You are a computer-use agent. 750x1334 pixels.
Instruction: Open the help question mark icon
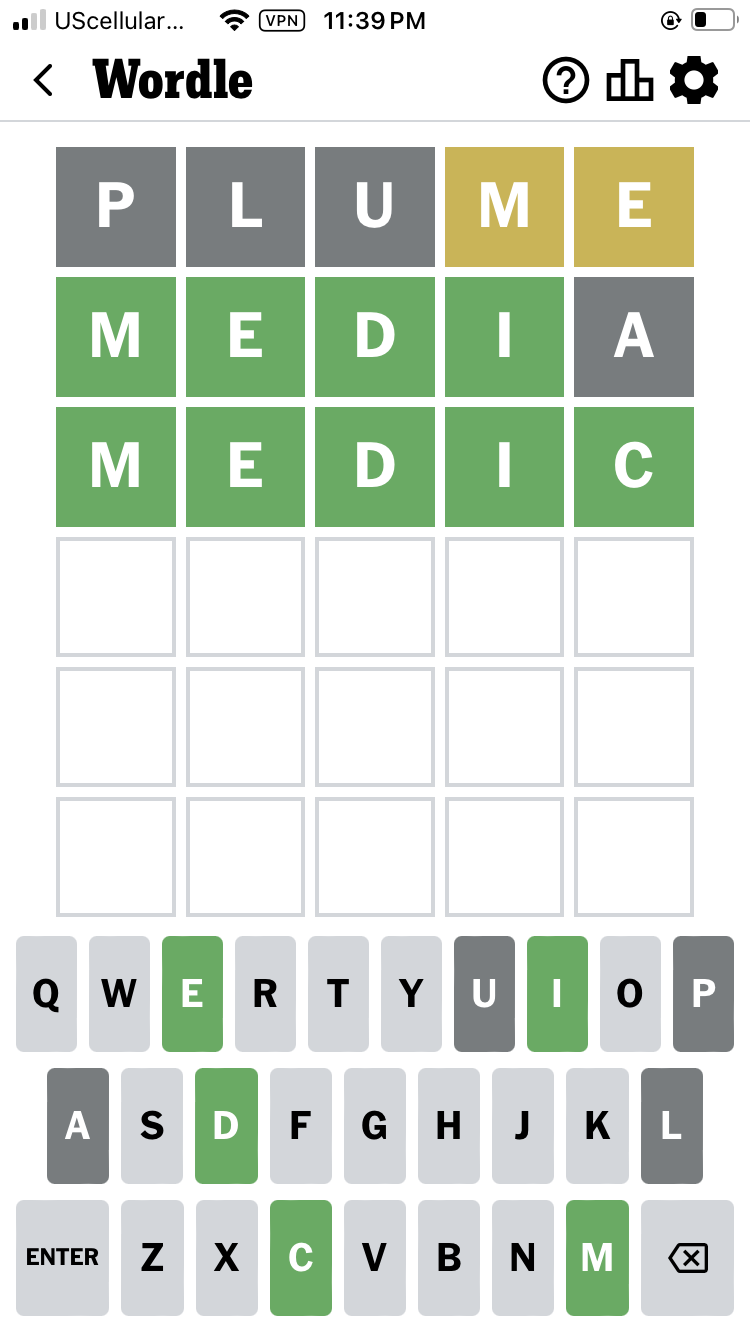point(567,80)
